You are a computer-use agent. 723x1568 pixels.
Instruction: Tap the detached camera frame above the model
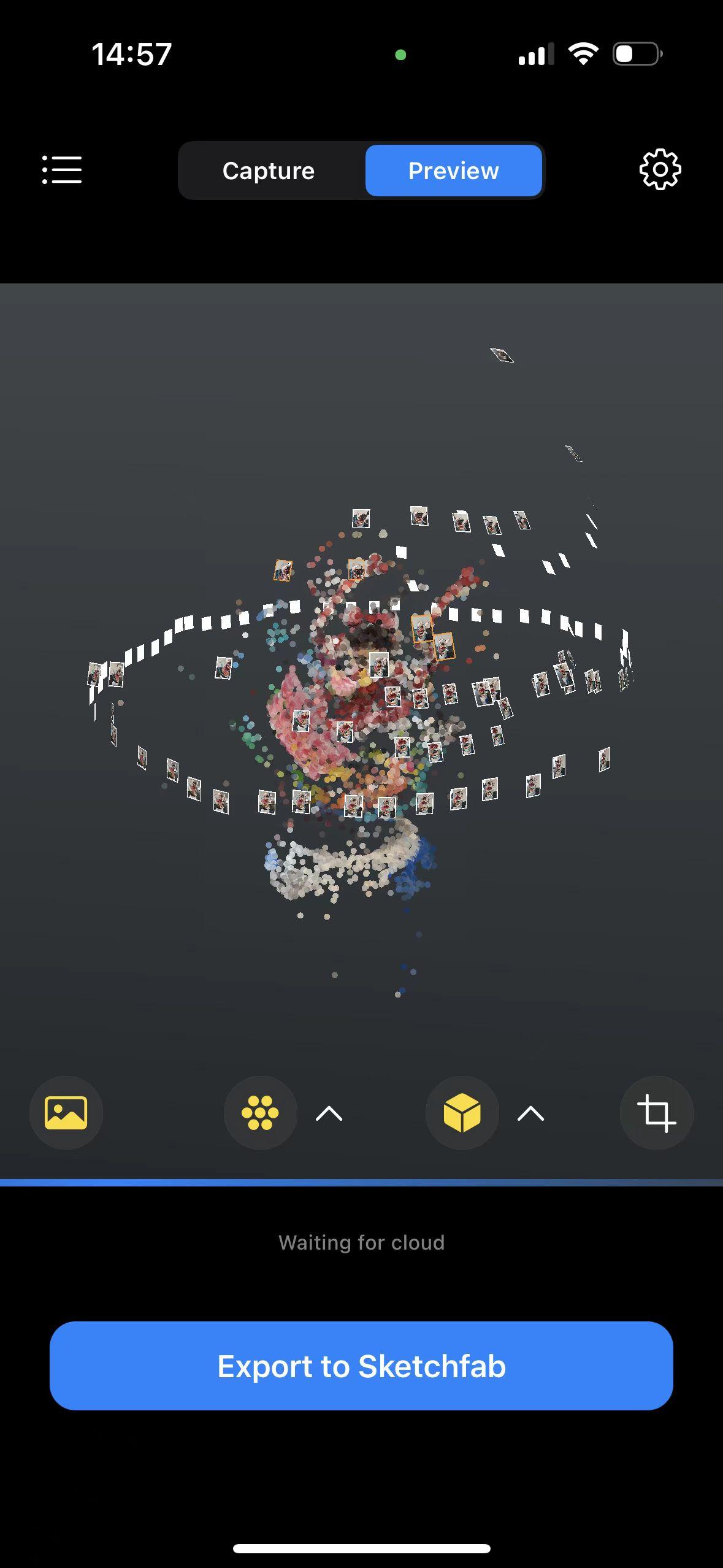point(502,356)
